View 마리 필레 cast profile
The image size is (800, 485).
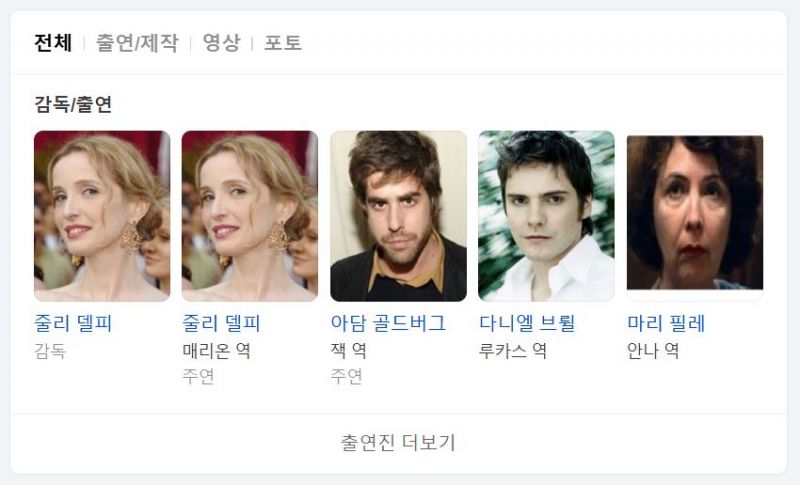click(666, 323)
